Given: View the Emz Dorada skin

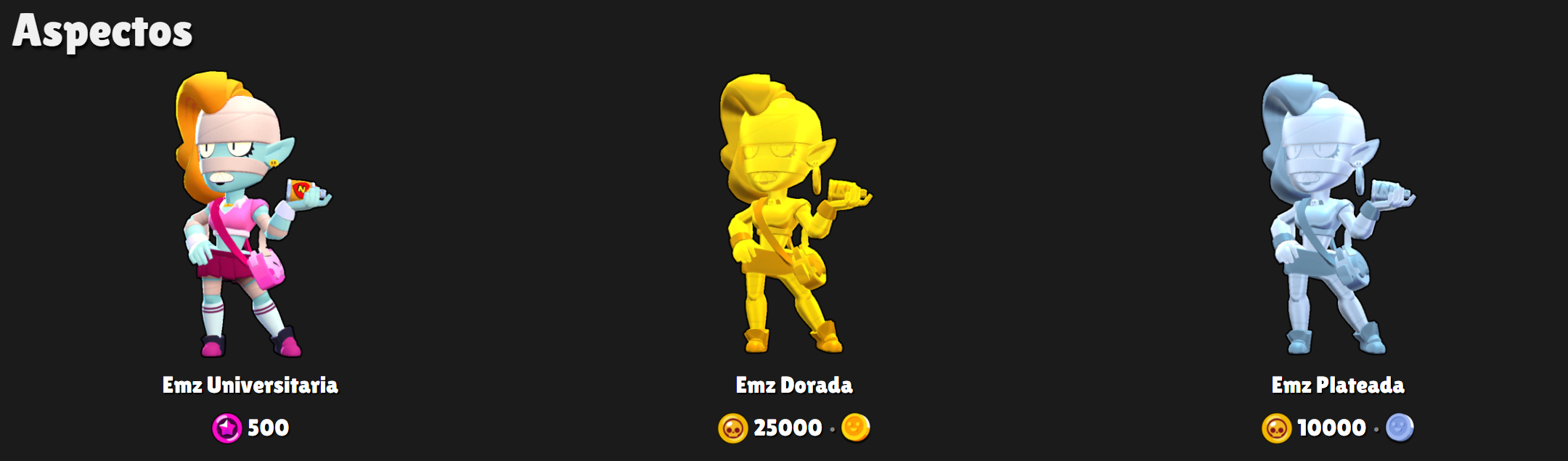Looking at the screenshot, I should pos(793,218).
